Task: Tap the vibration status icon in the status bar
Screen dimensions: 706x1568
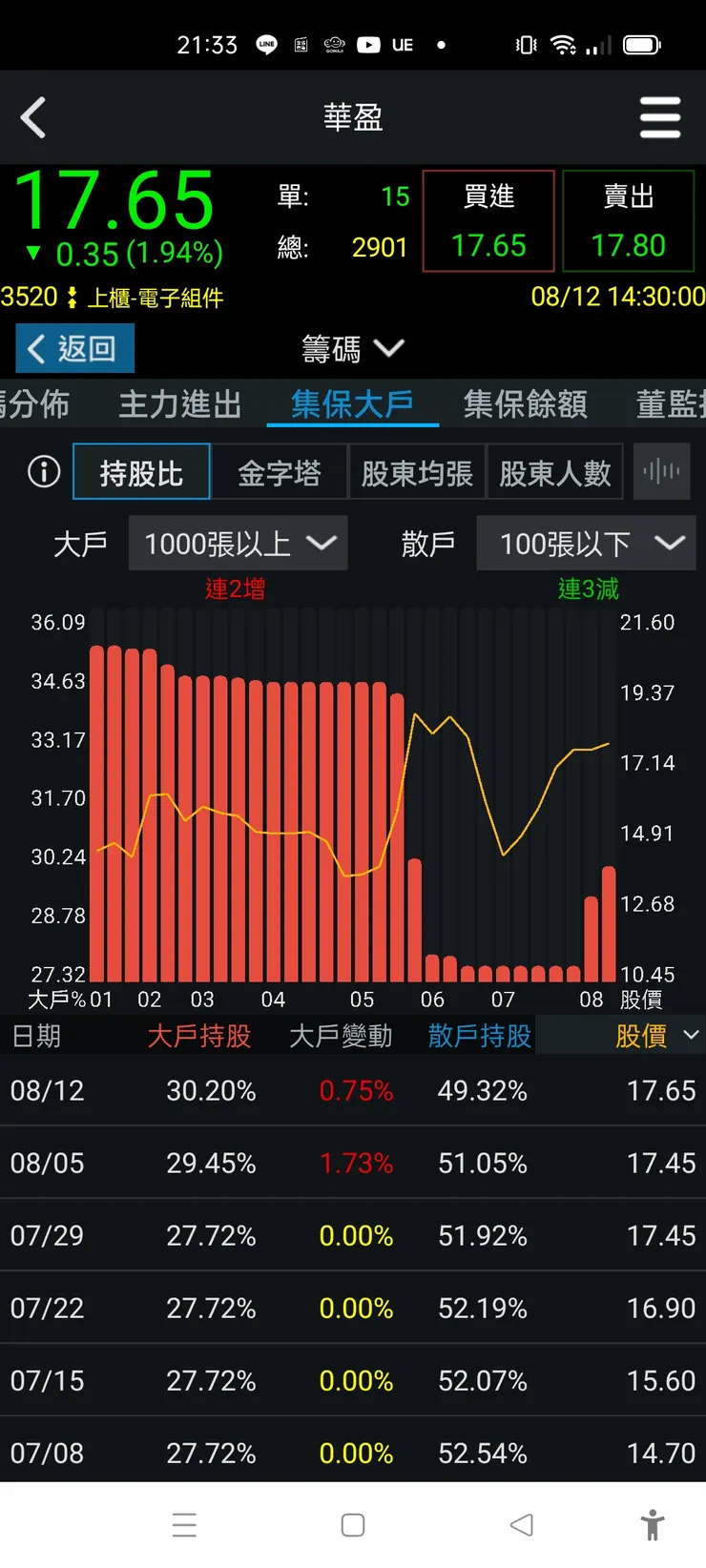Action: coord(524,44)
